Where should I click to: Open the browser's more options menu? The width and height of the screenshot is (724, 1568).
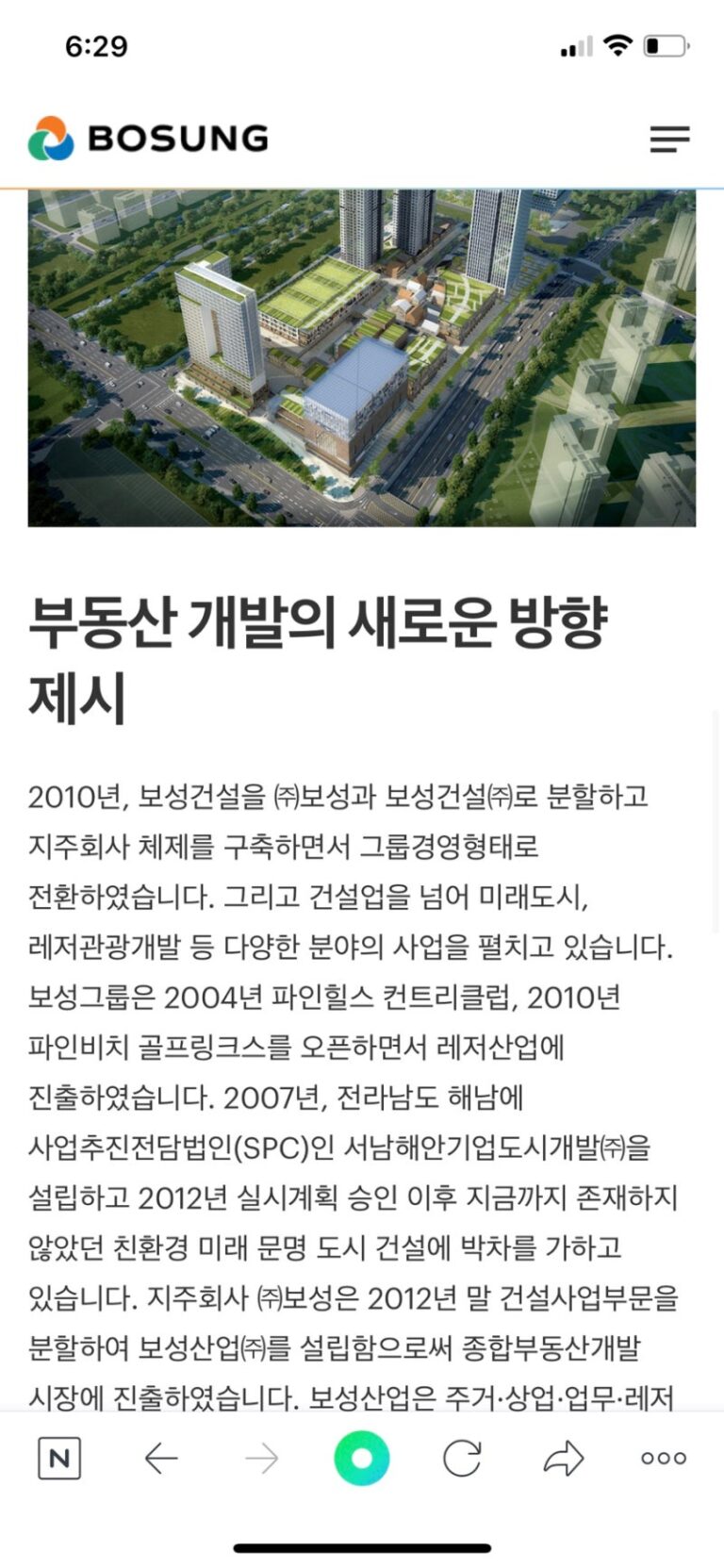pyautogui.click(x=664, y=1459)
